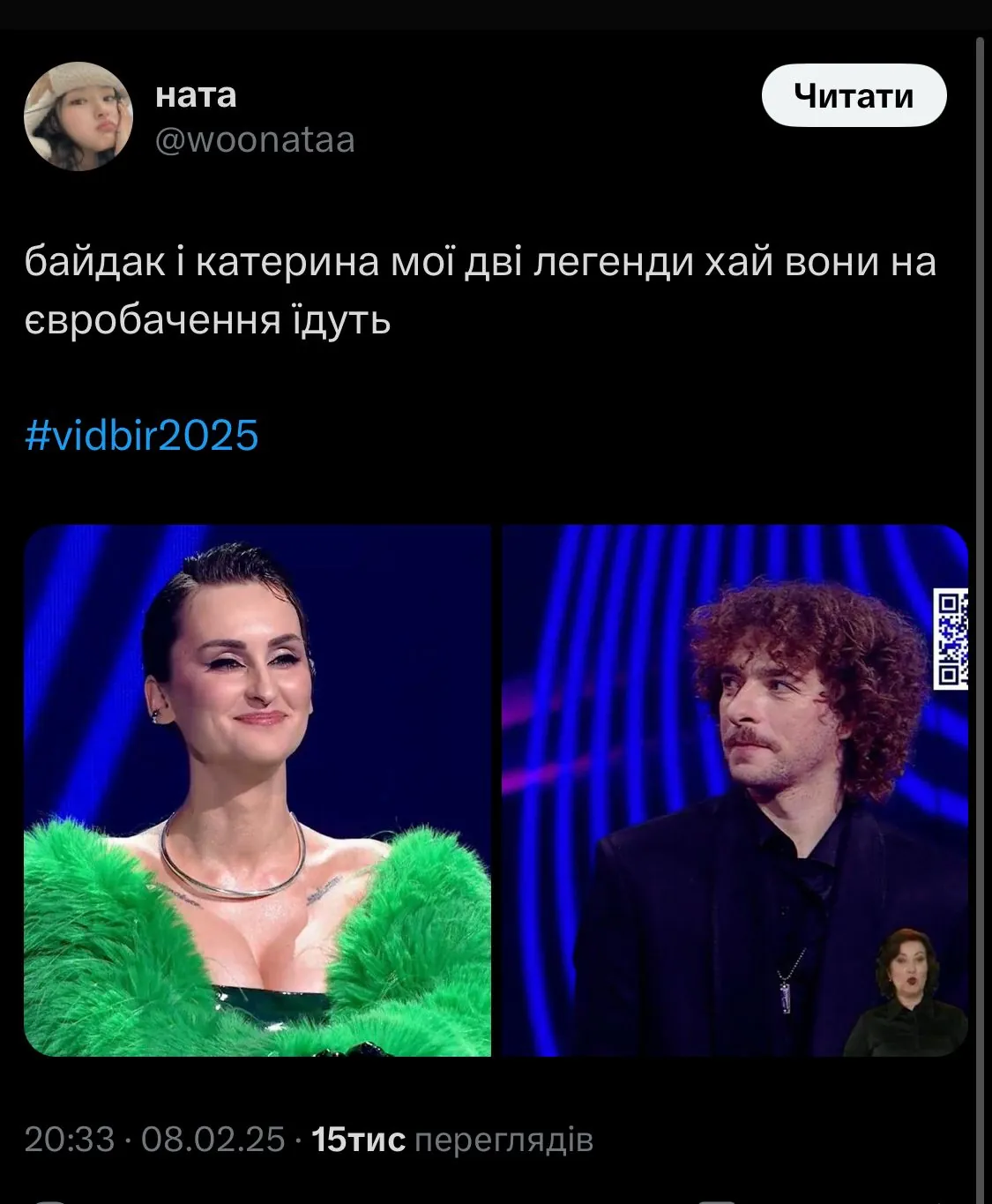Tap the 20:33 · 08.02.25 timestamp
Screen dimensions: 992x1204
point(155,1140)
